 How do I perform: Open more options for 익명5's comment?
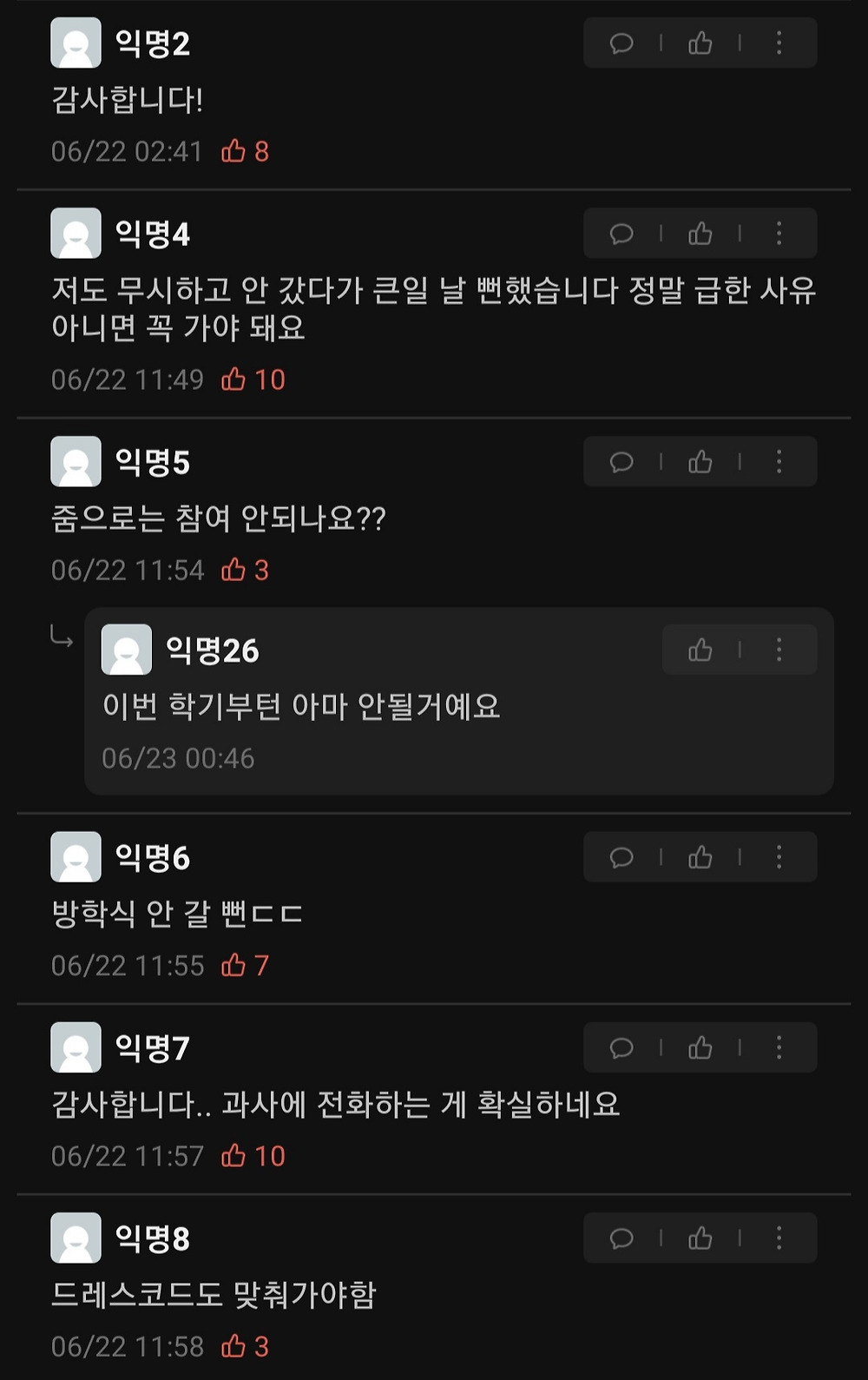779,462
